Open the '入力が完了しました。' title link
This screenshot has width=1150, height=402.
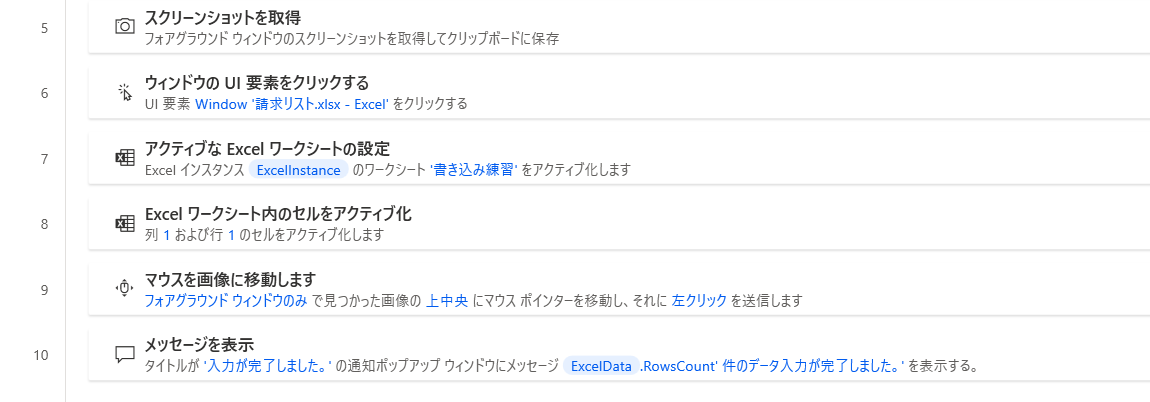click(x=268, y=366)
